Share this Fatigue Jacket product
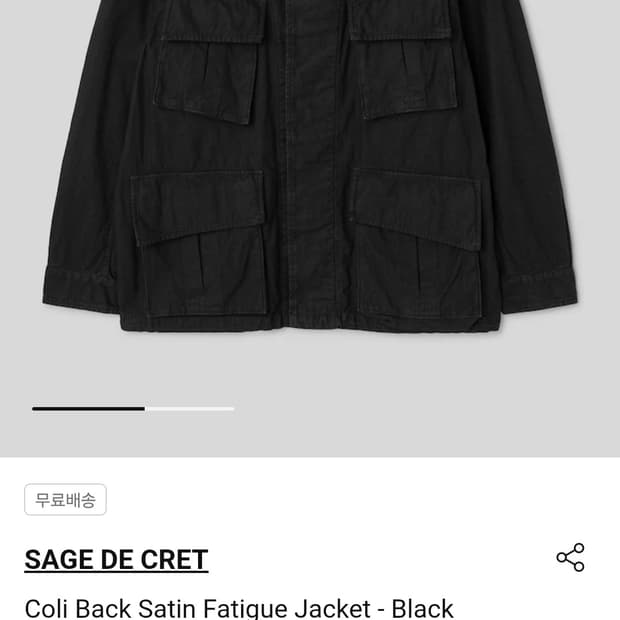620x620 pixels. 570,558
